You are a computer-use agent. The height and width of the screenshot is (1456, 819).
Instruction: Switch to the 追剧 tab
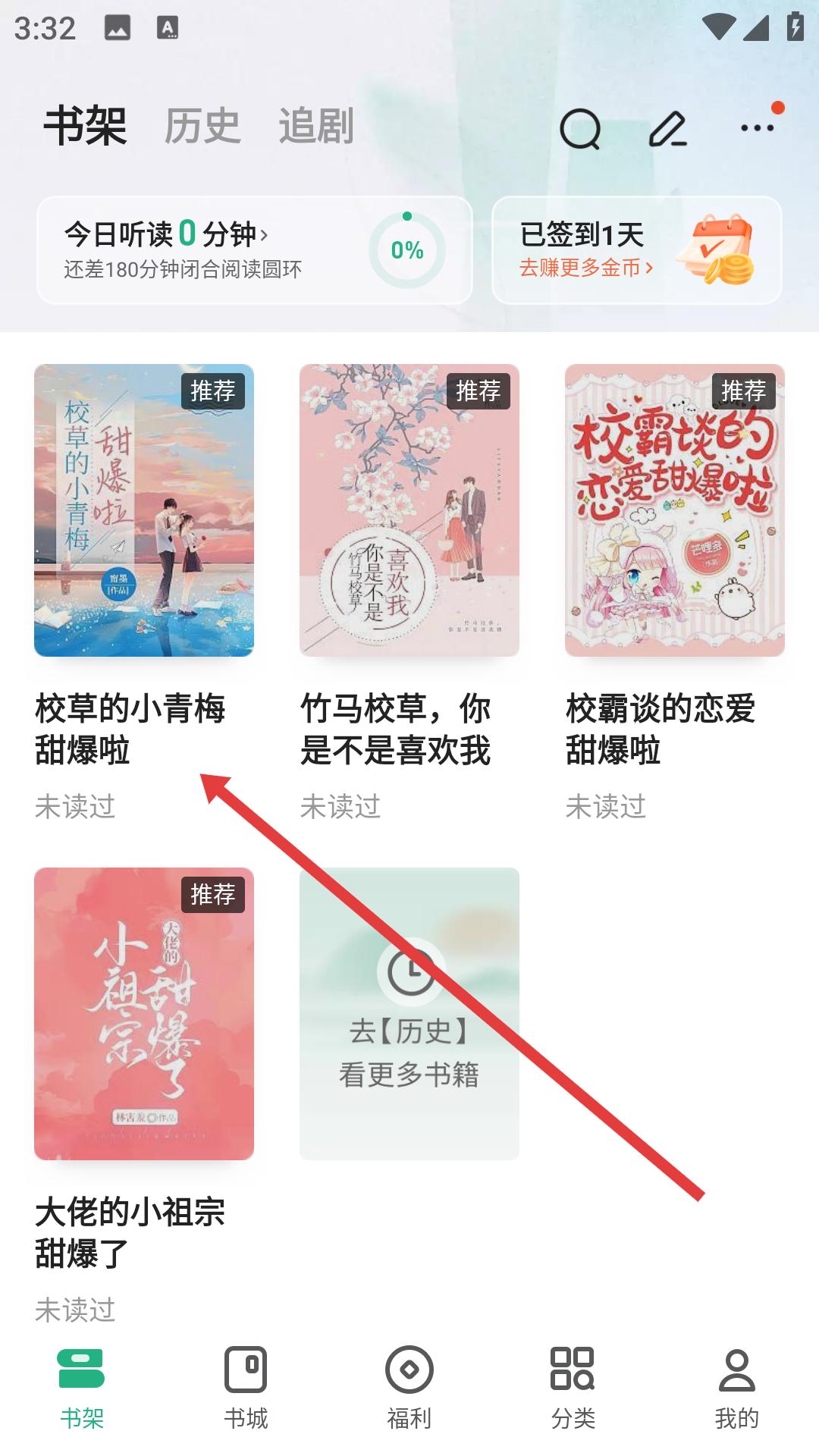click(316, 126)
